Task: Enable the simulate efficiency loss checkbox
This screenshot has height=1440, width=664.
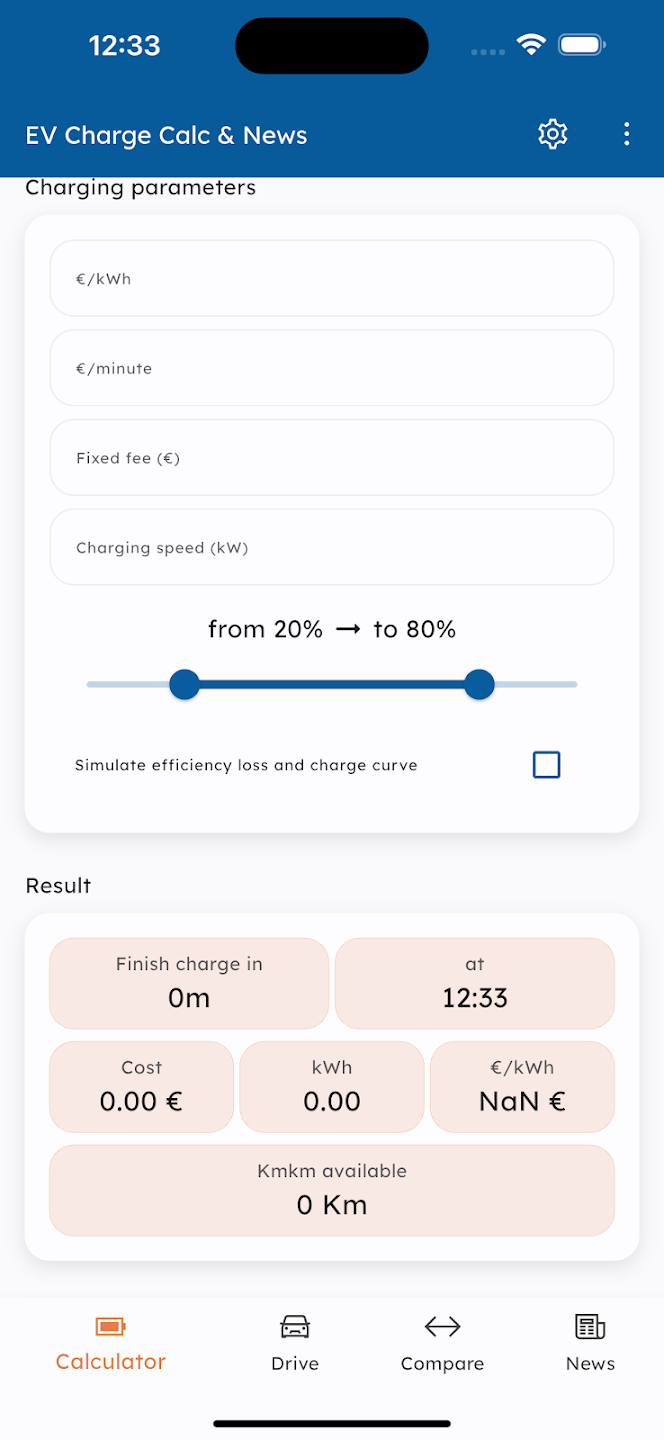Action: (x=547, y=765)
